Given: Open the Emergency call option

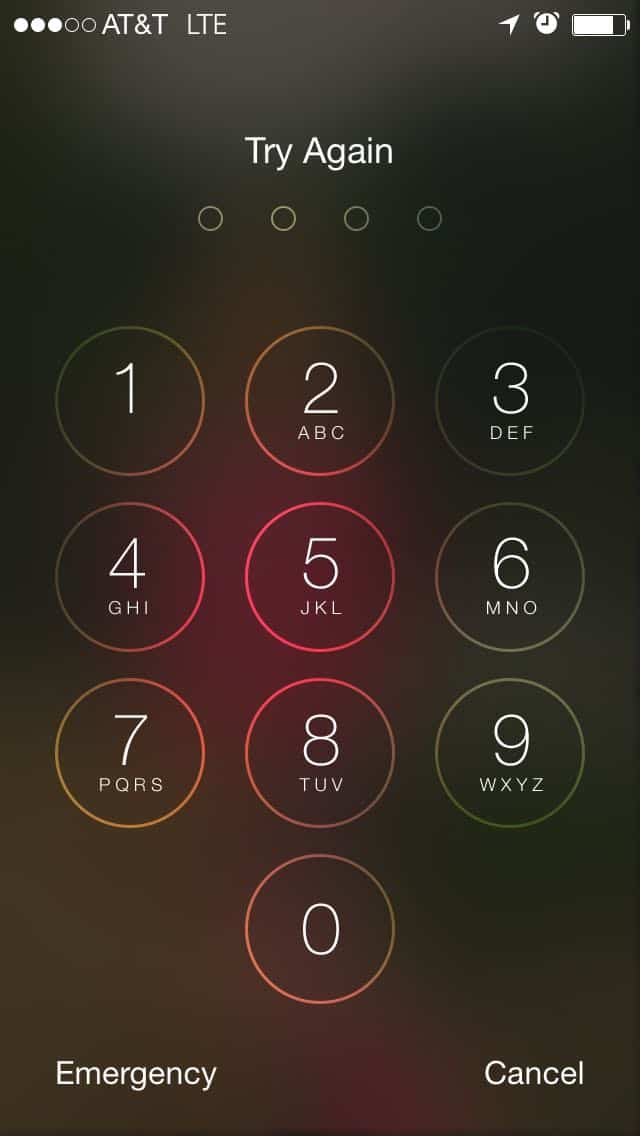Looking at the screenshot, I should tap(136, 1073).
